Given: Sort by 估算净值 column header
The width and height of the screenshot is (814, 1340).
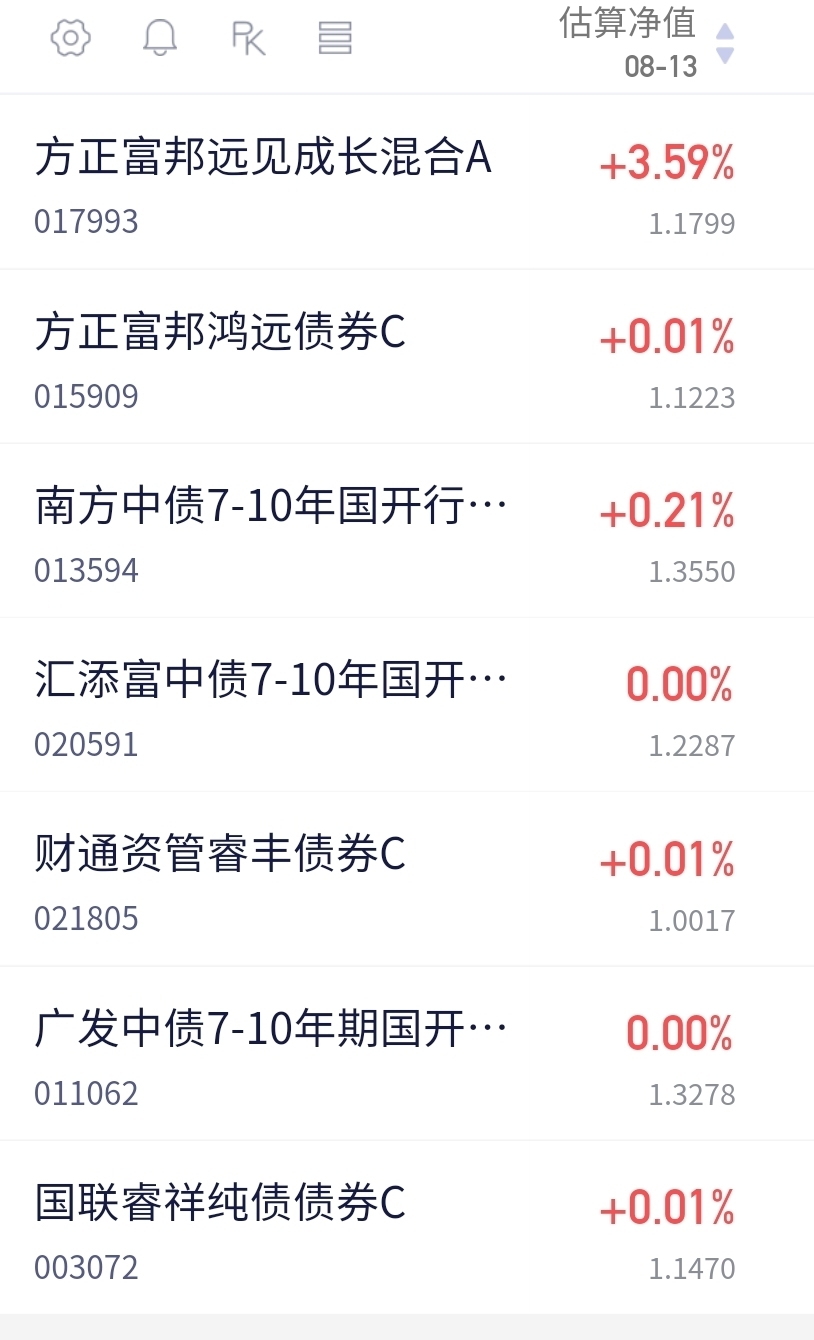Looking at the screenshot, I should (x=645, y=42).
